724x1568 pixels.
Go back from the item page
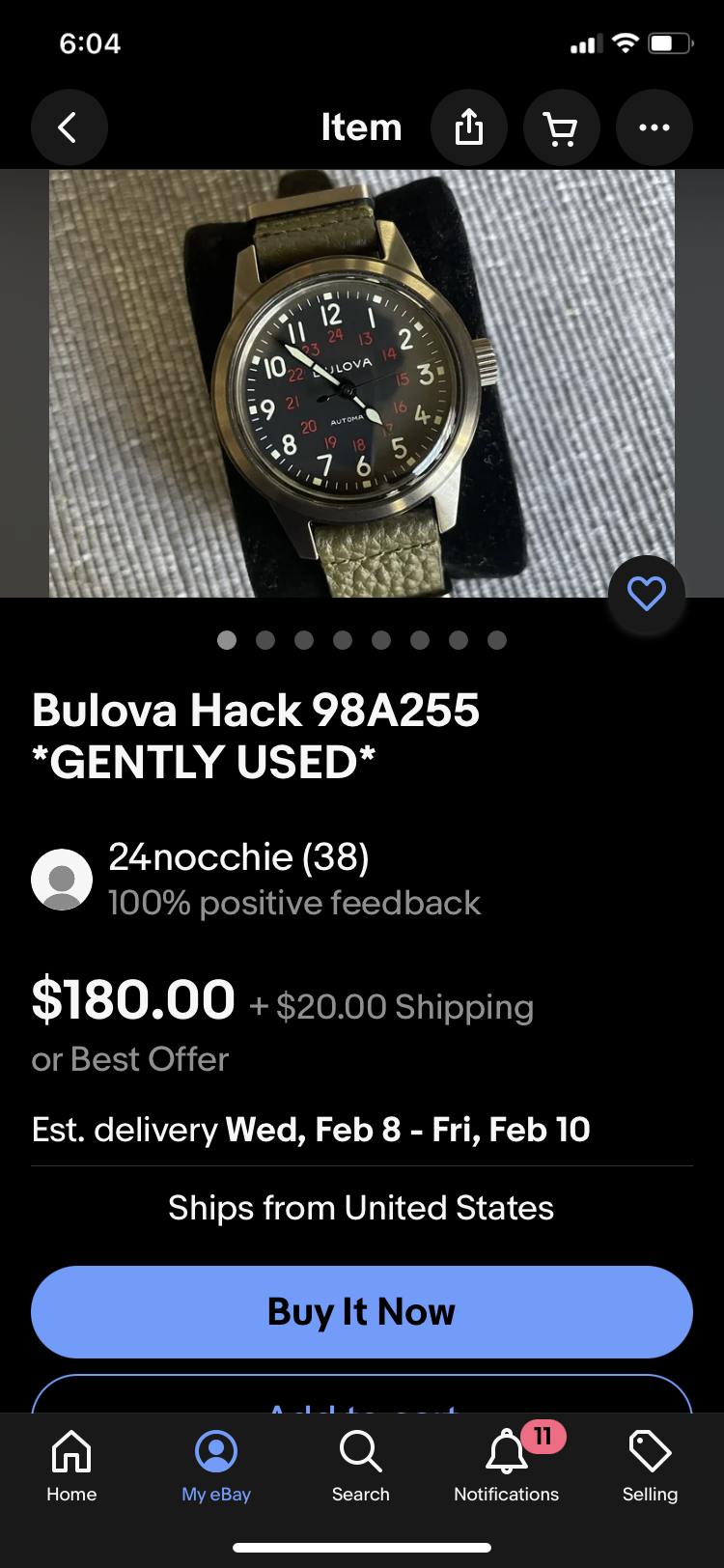[69, 127]
